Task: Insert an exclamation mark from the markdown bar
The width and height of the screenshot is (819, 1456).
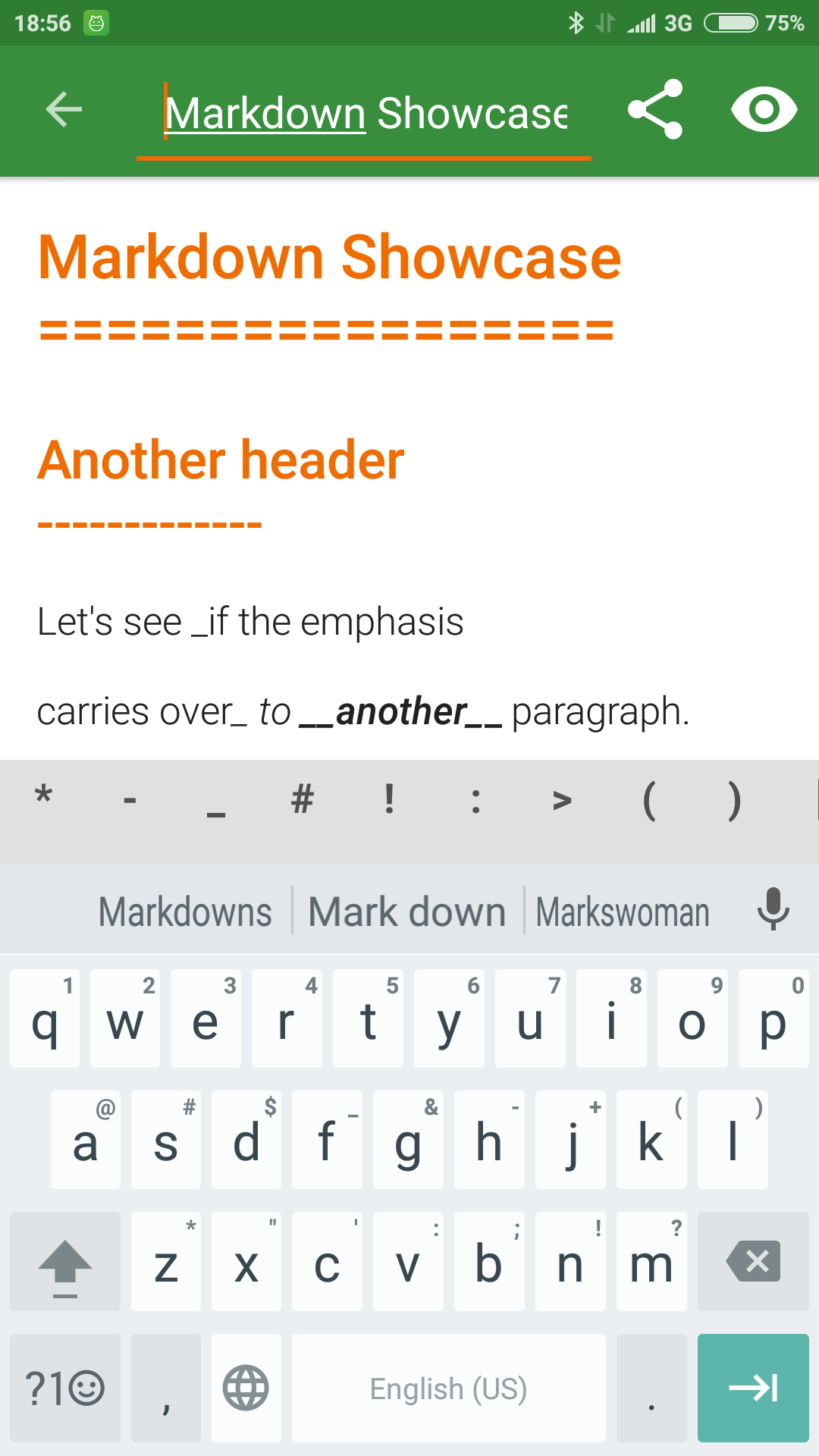Action: coord(389,799)
